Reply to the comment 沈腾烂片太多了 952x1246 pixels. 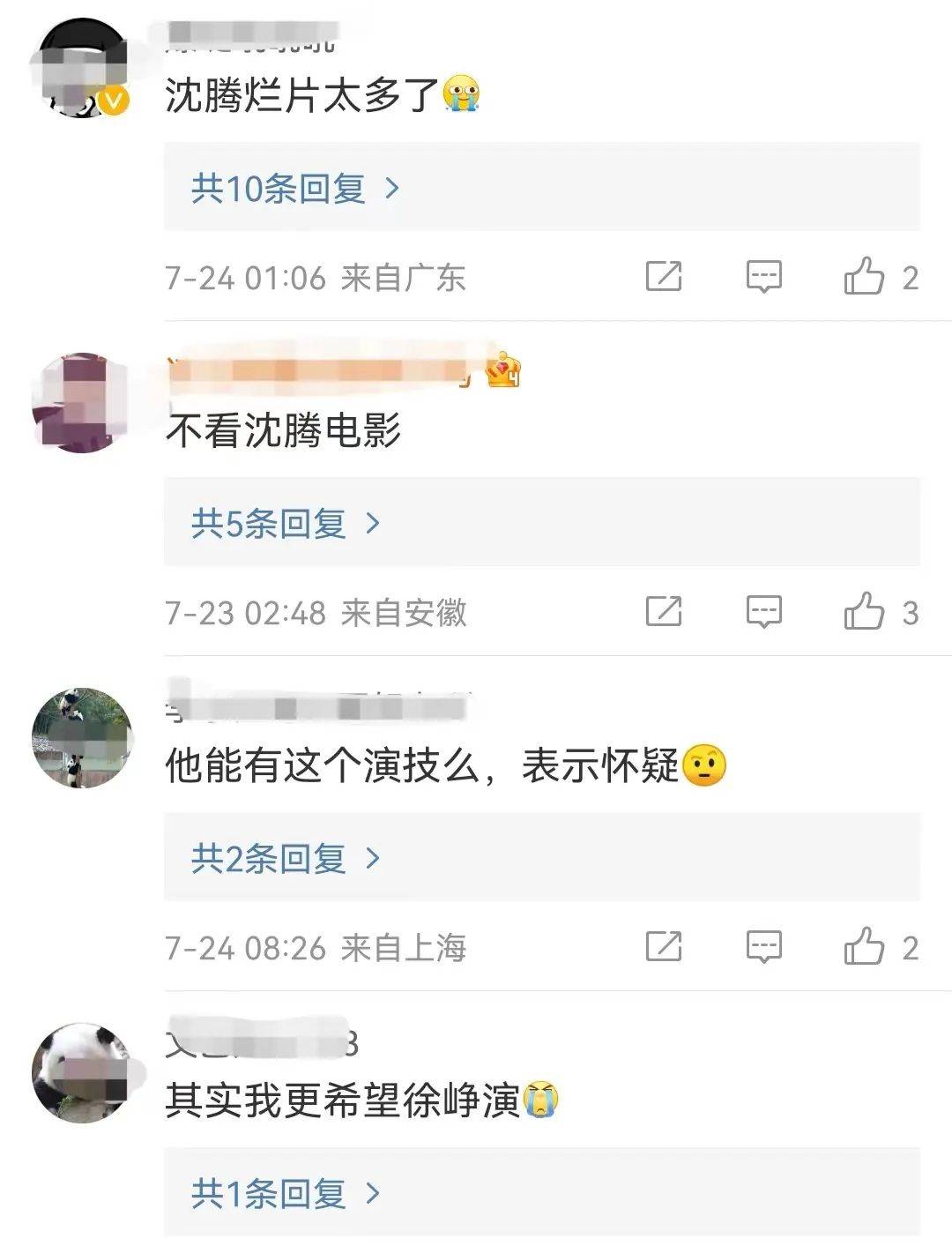coord(763,277)
